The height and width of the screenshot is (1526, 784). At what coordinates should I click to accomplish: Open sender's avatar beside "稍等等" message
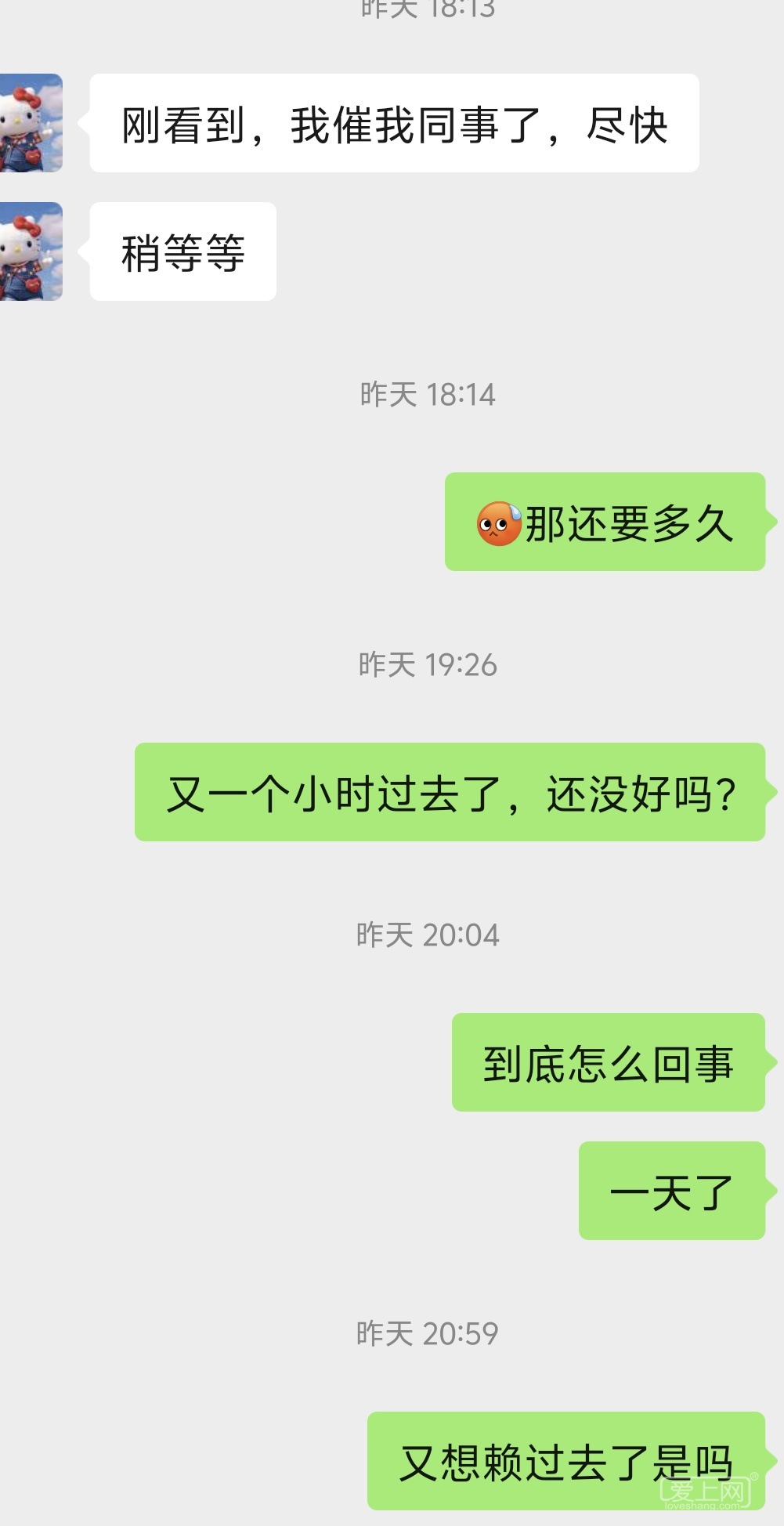(30, 251)
